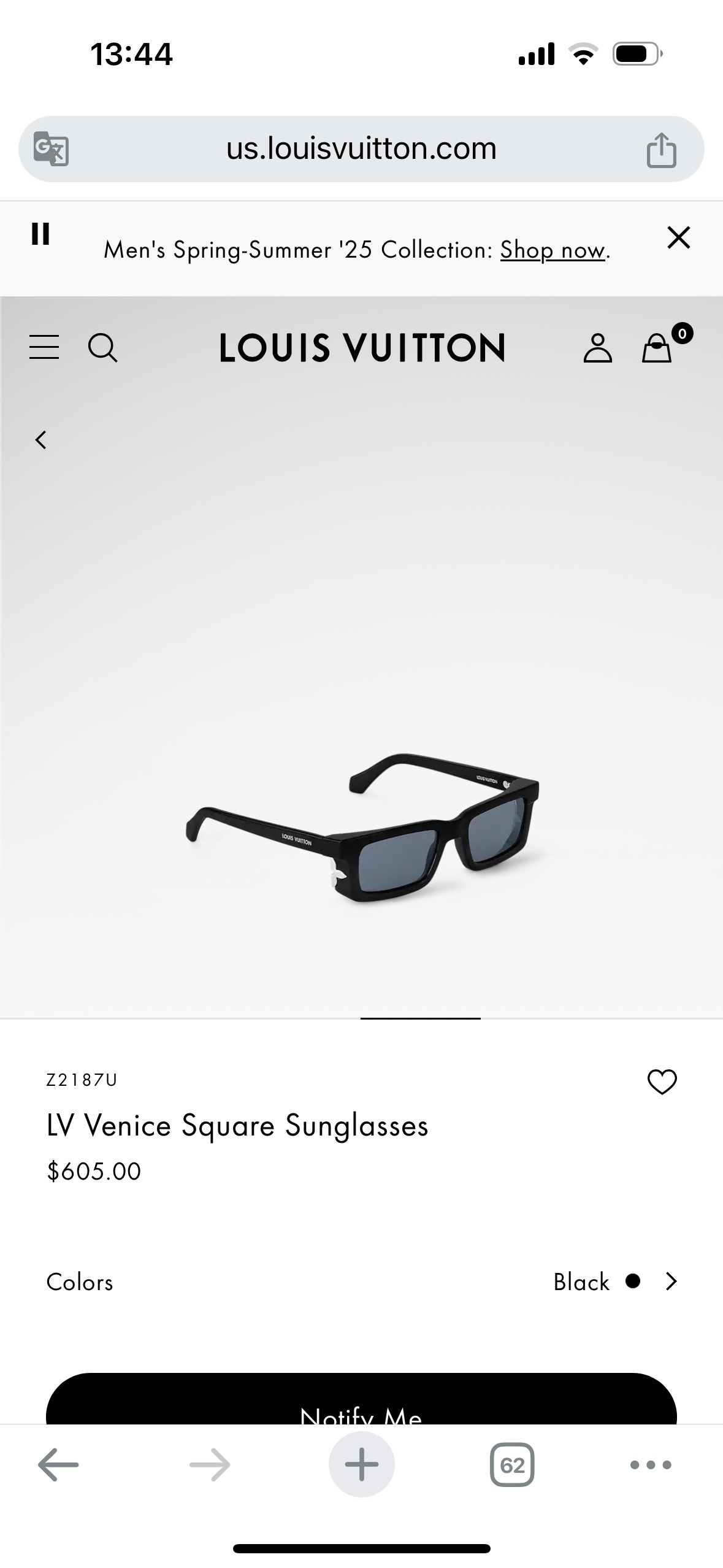Open the hamburger navigation menu

tap(44, 347)
